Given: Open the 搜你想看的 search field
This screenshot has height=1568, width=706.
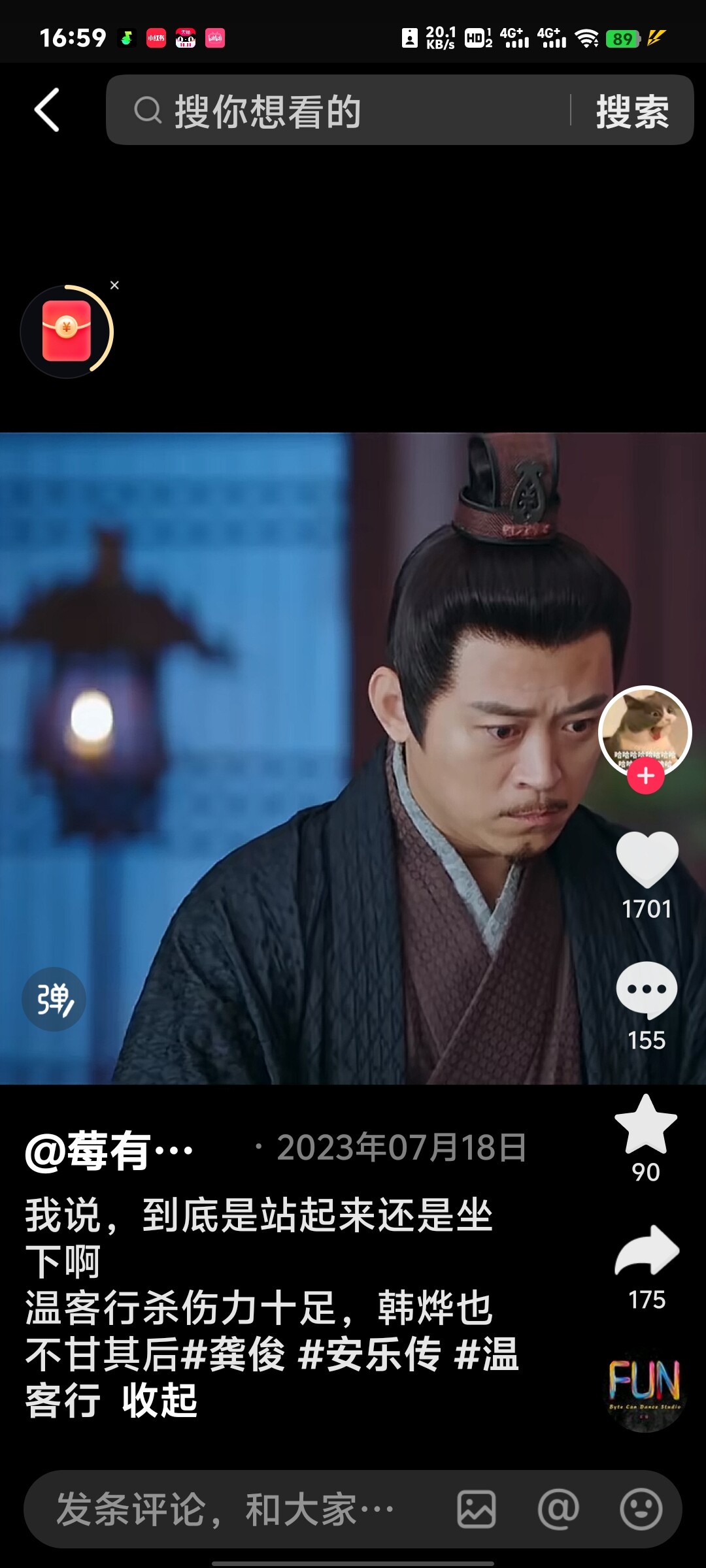Looking at the screenshot, I should [340, 110].
